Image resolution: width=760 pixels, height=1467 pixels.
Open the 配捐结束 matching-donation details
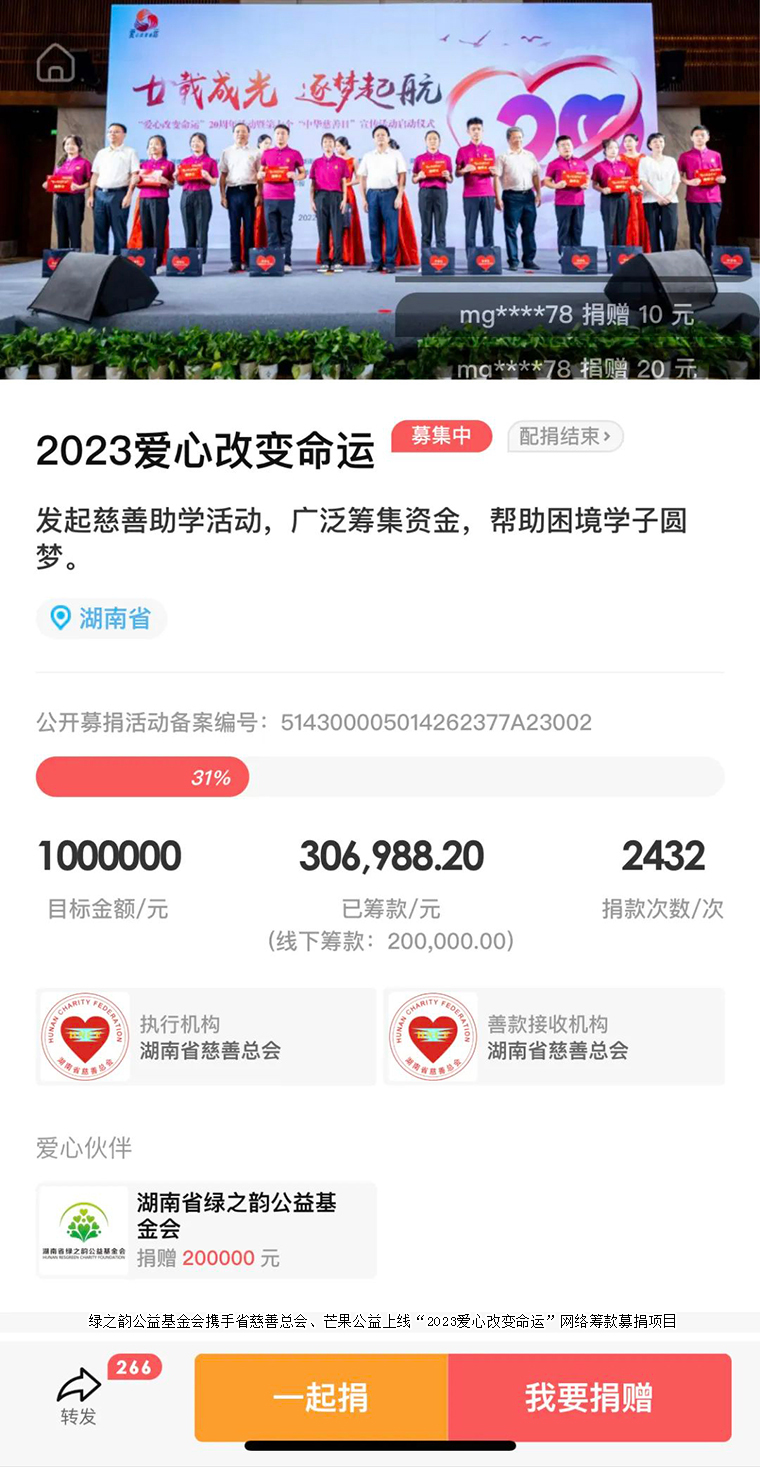click(x=565, y=436)
